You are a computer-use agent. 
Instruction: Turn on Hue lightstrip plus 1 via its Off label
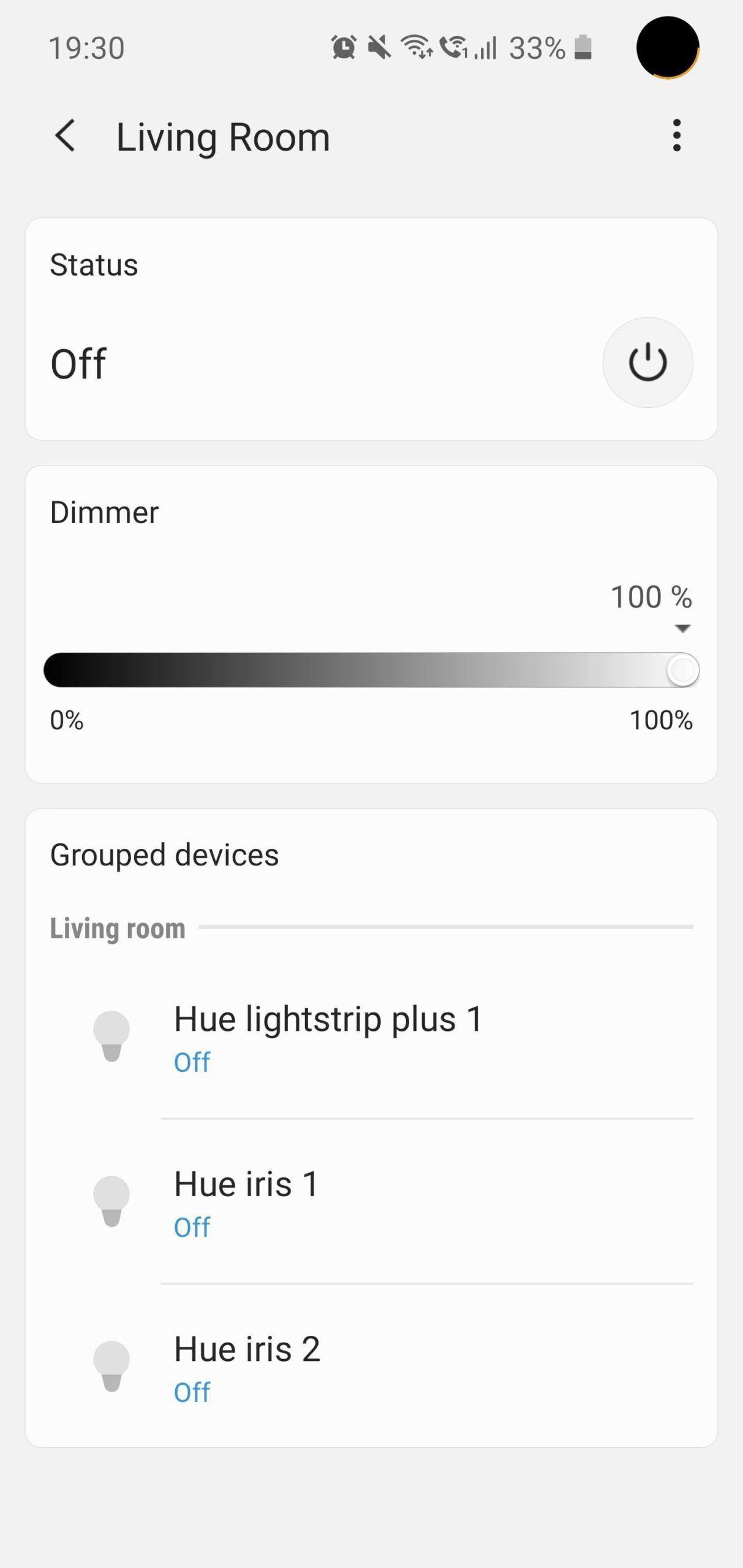tap(192, 1061)
